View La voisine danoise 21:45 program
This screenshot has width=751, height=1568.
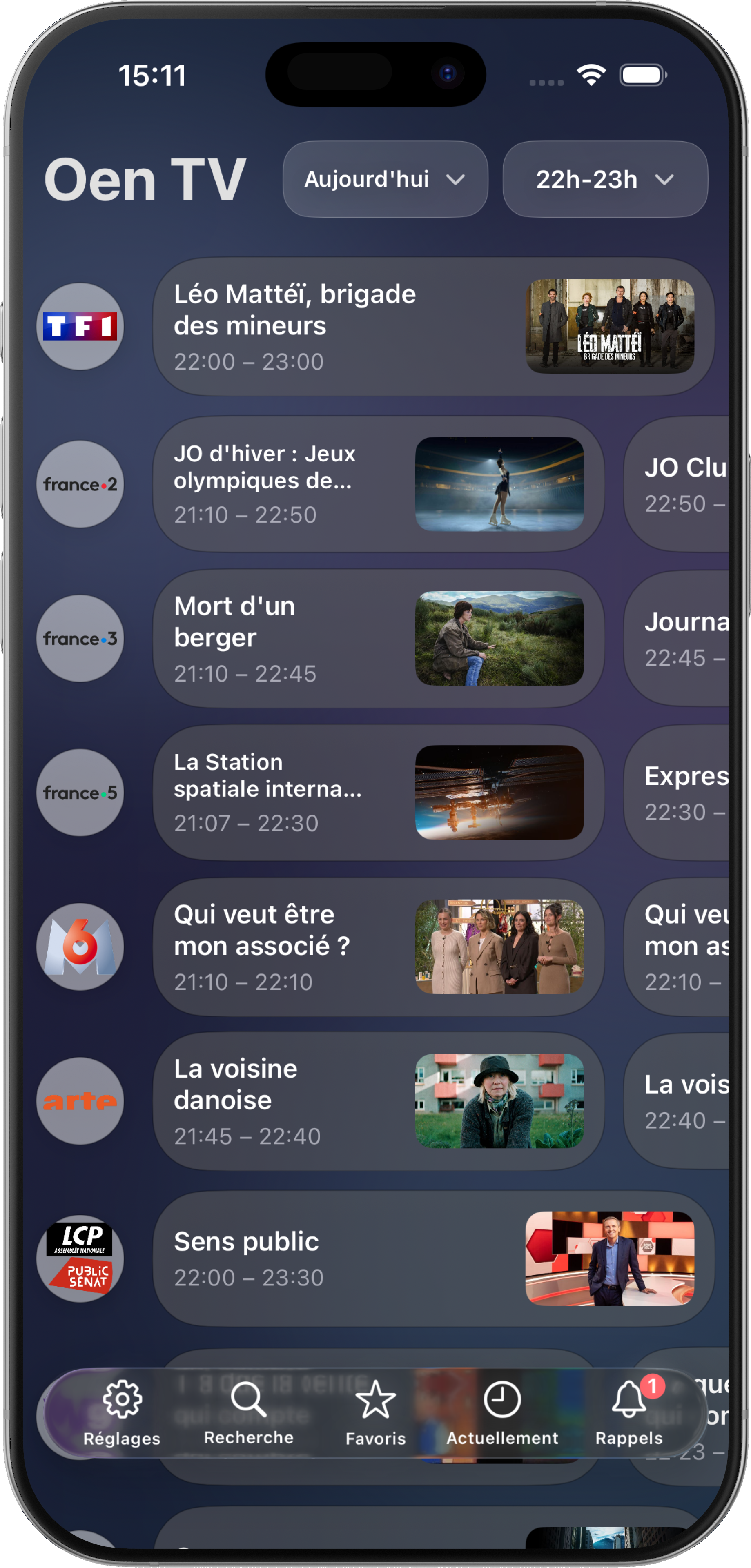point(377,1101)
